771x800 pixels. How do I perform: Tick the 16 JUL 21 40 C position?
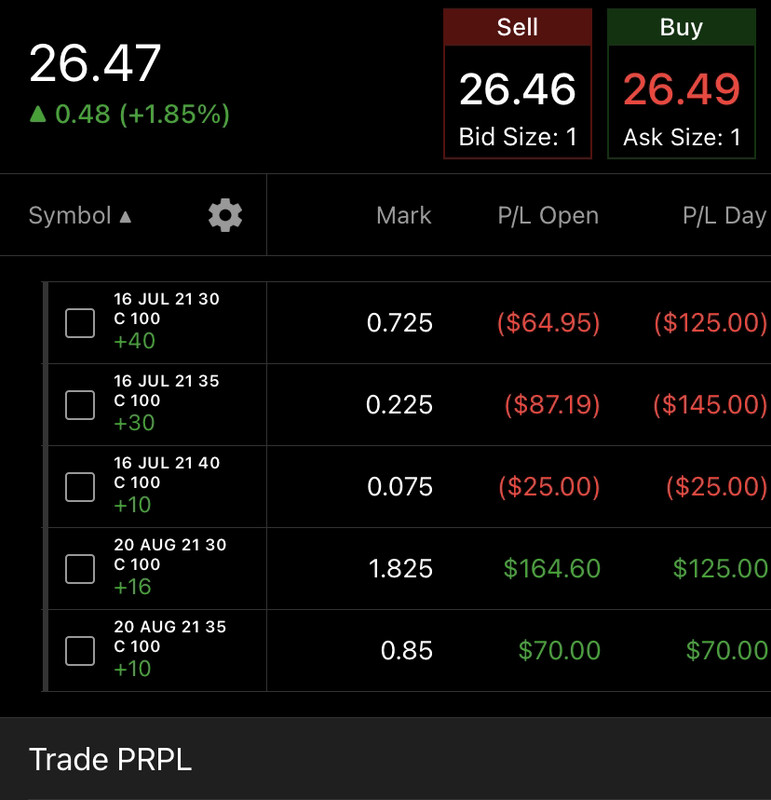click(x=80, y=487)
